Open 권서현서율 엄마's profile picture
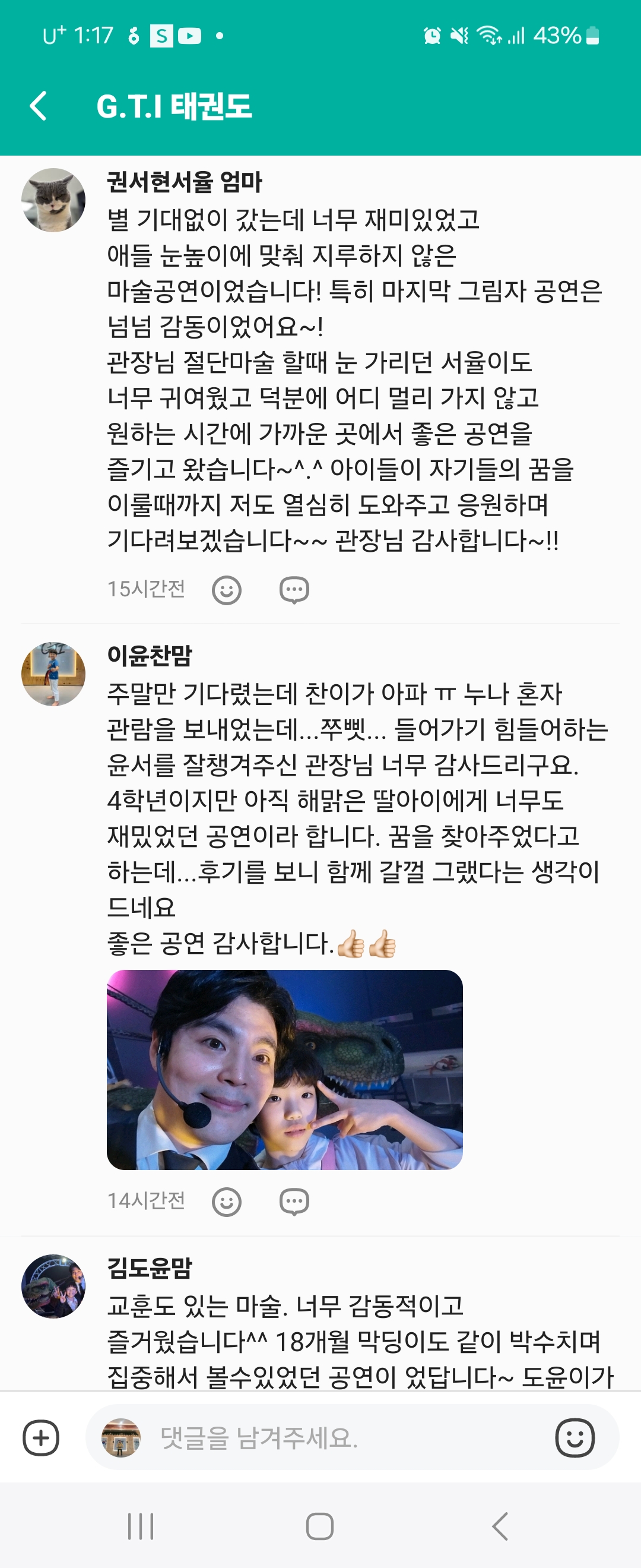Image resolution: width=641 pixels, height=1568 pixels. pyautogui.click(x=53, y=200)
